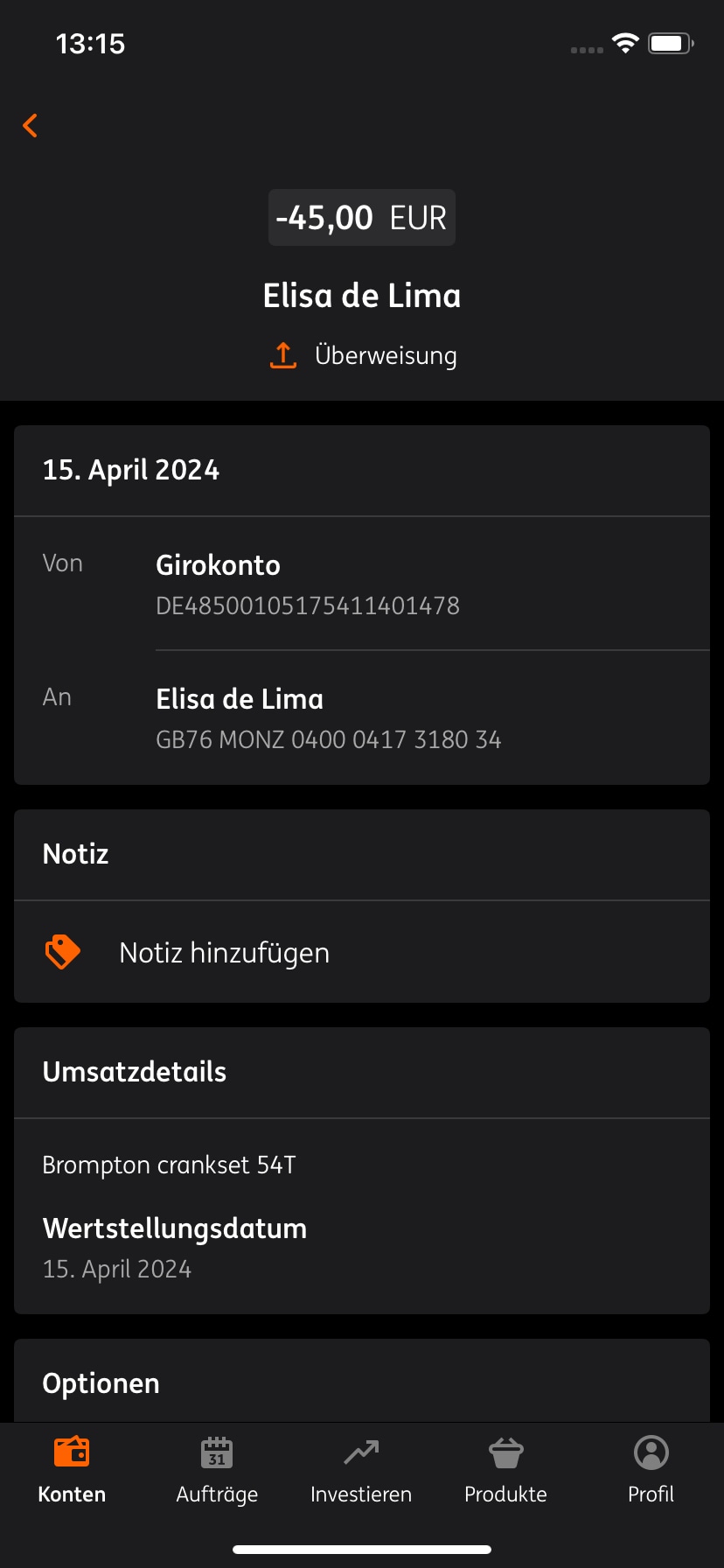Select the Produkte tab
The height and width of the screenshot is (1568, 724).
(x=505, y=1470)
